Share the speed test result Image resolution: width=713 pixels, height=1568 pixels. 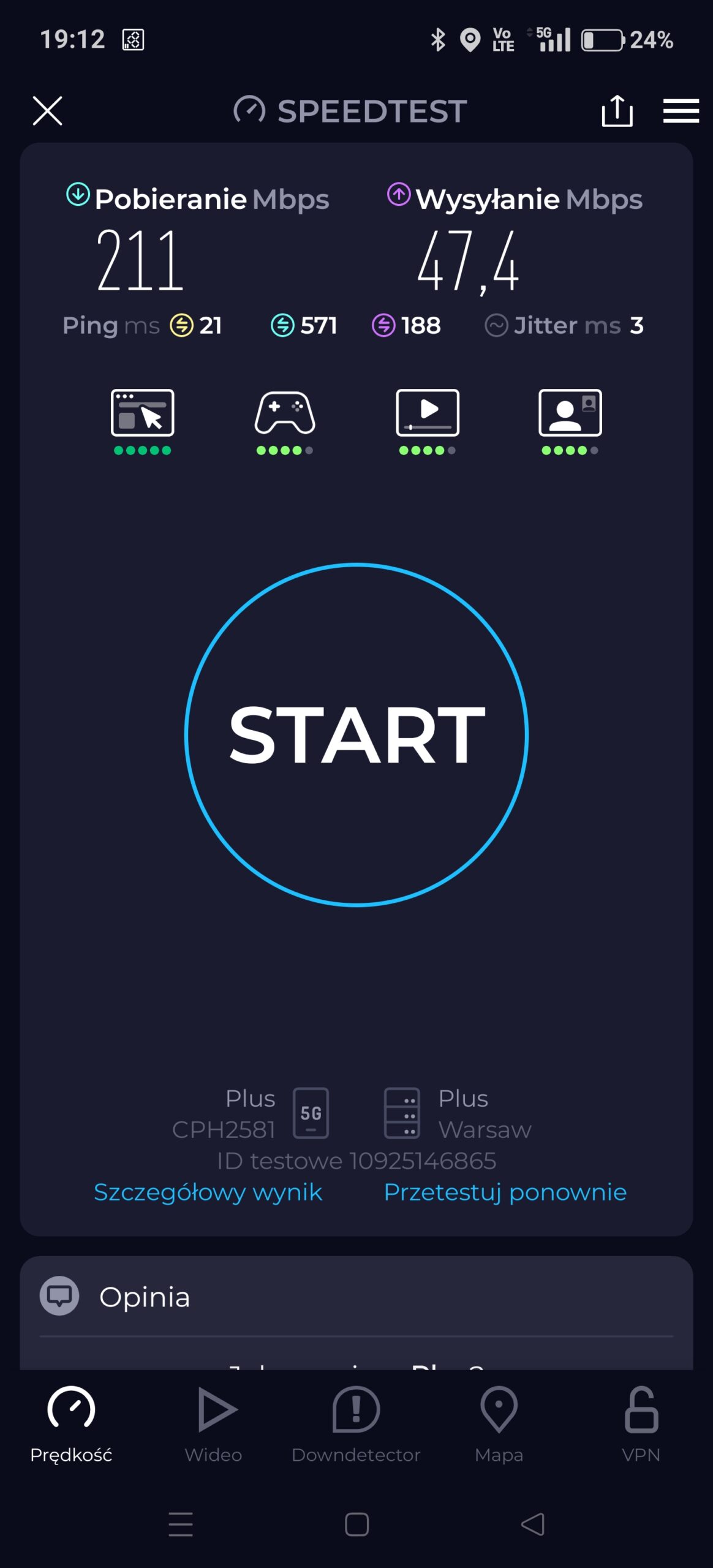coord(617,111)
